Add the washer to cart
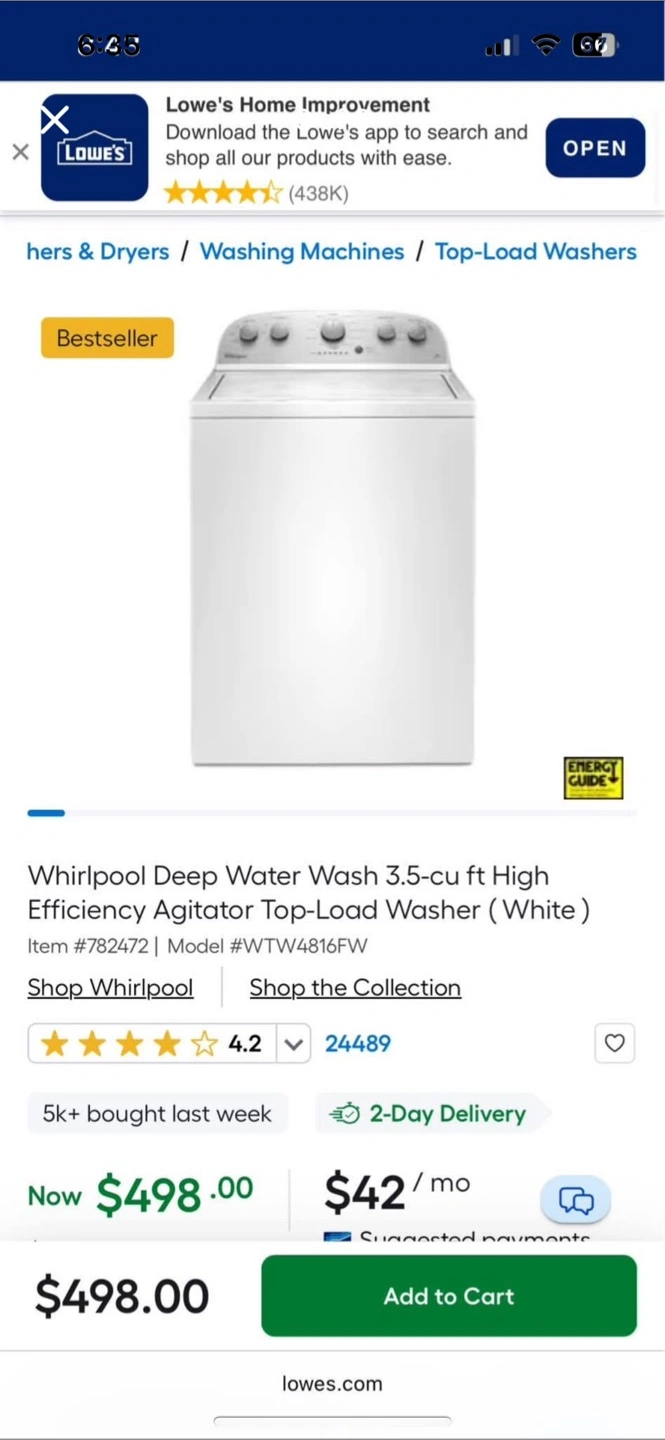The width and height of the screenshot is (665, 1440). (449, 1296)
